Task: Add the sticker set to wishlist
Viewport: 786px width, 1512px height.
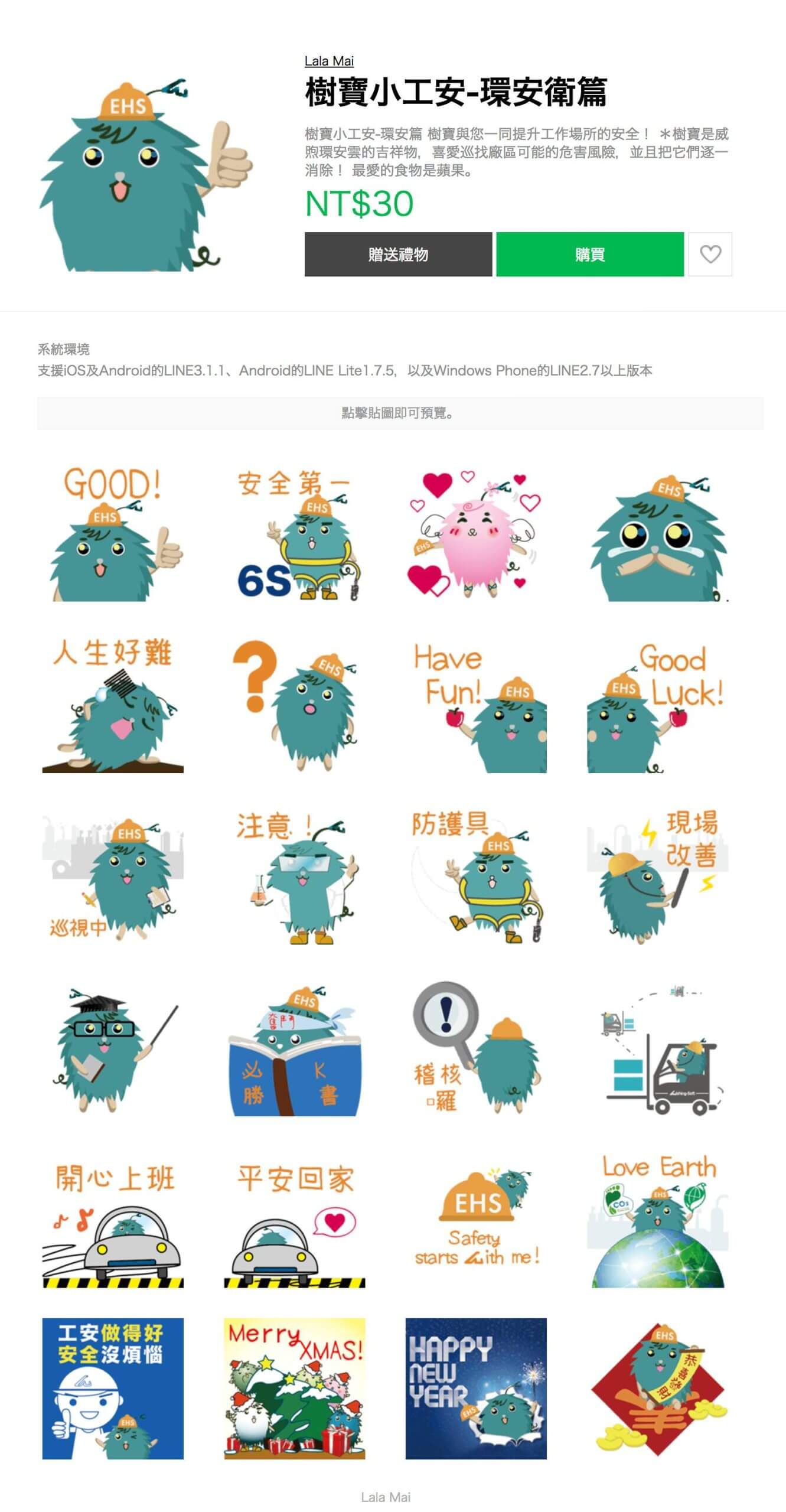Action: tap(710, 255)
